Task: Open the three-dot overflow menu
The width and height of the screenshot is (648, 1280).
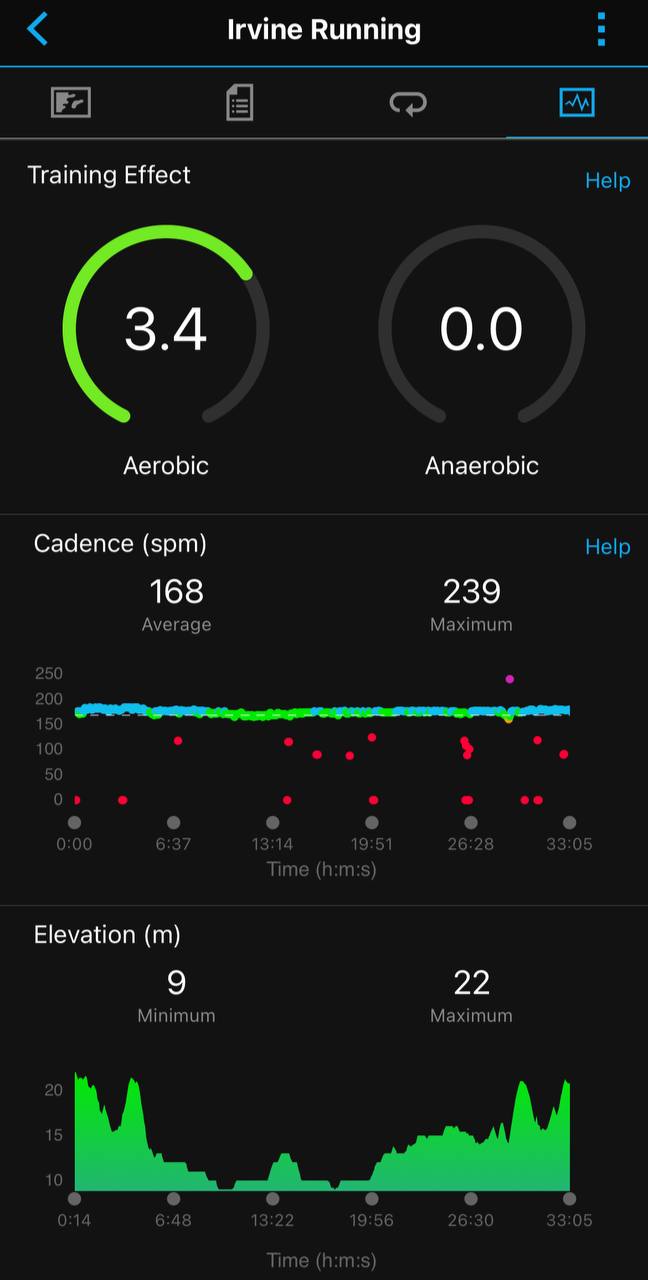Action: click(601, 29)
